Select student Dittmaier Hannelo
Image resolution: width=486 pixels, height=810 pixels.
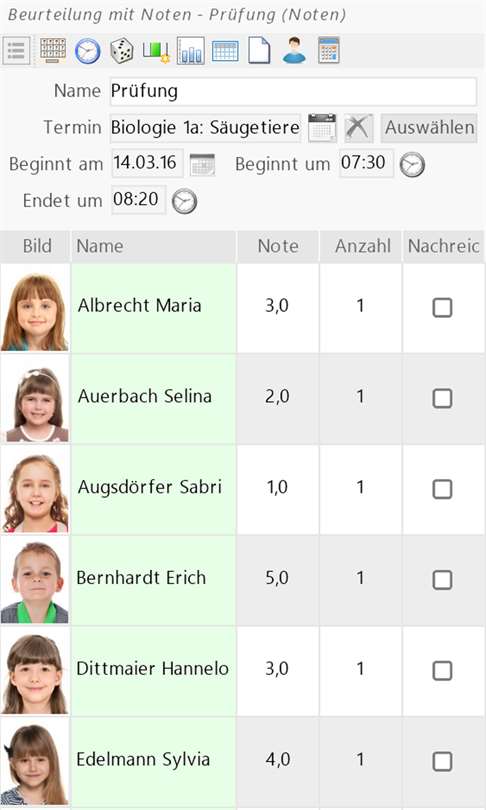tap(153, 670)
